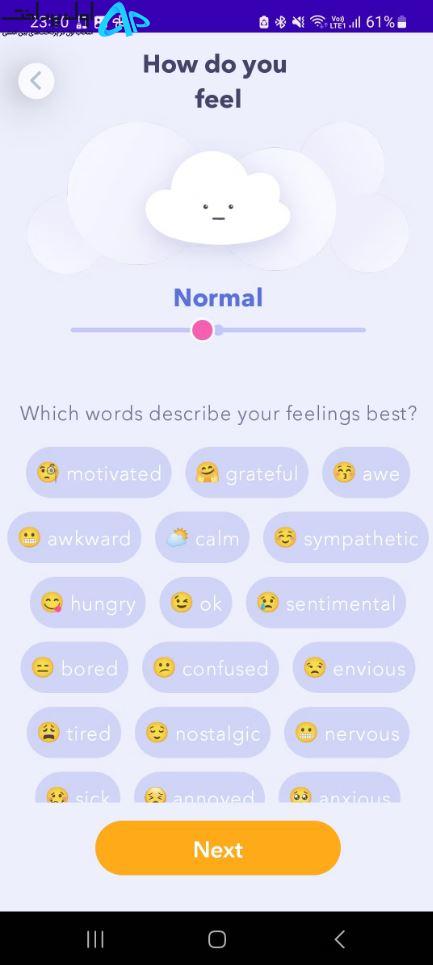
Task: Tap the pink mood slider handle
Action: pyautogui.click(x=202, y=330)
